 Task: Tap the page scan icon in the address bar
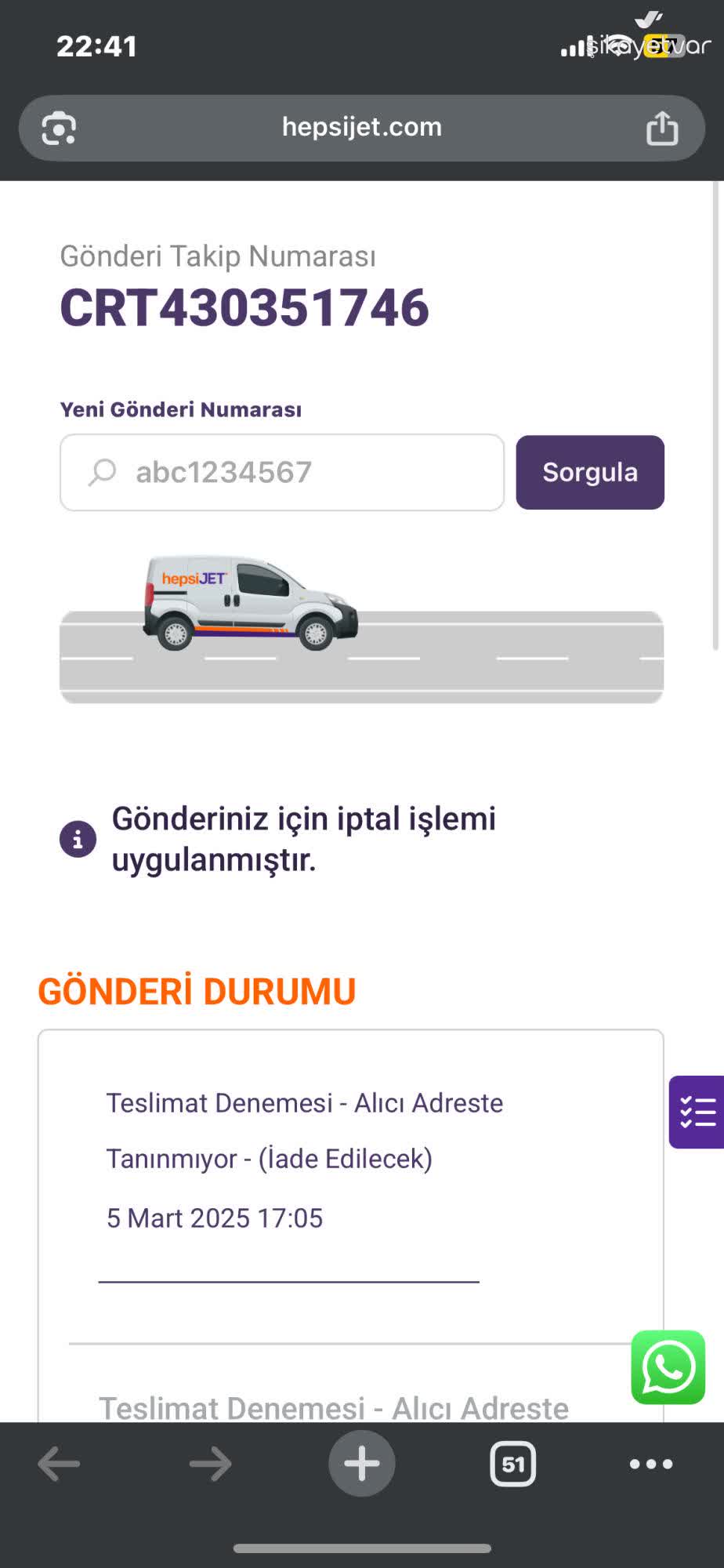pyautogui.click(x=59, y=128)
